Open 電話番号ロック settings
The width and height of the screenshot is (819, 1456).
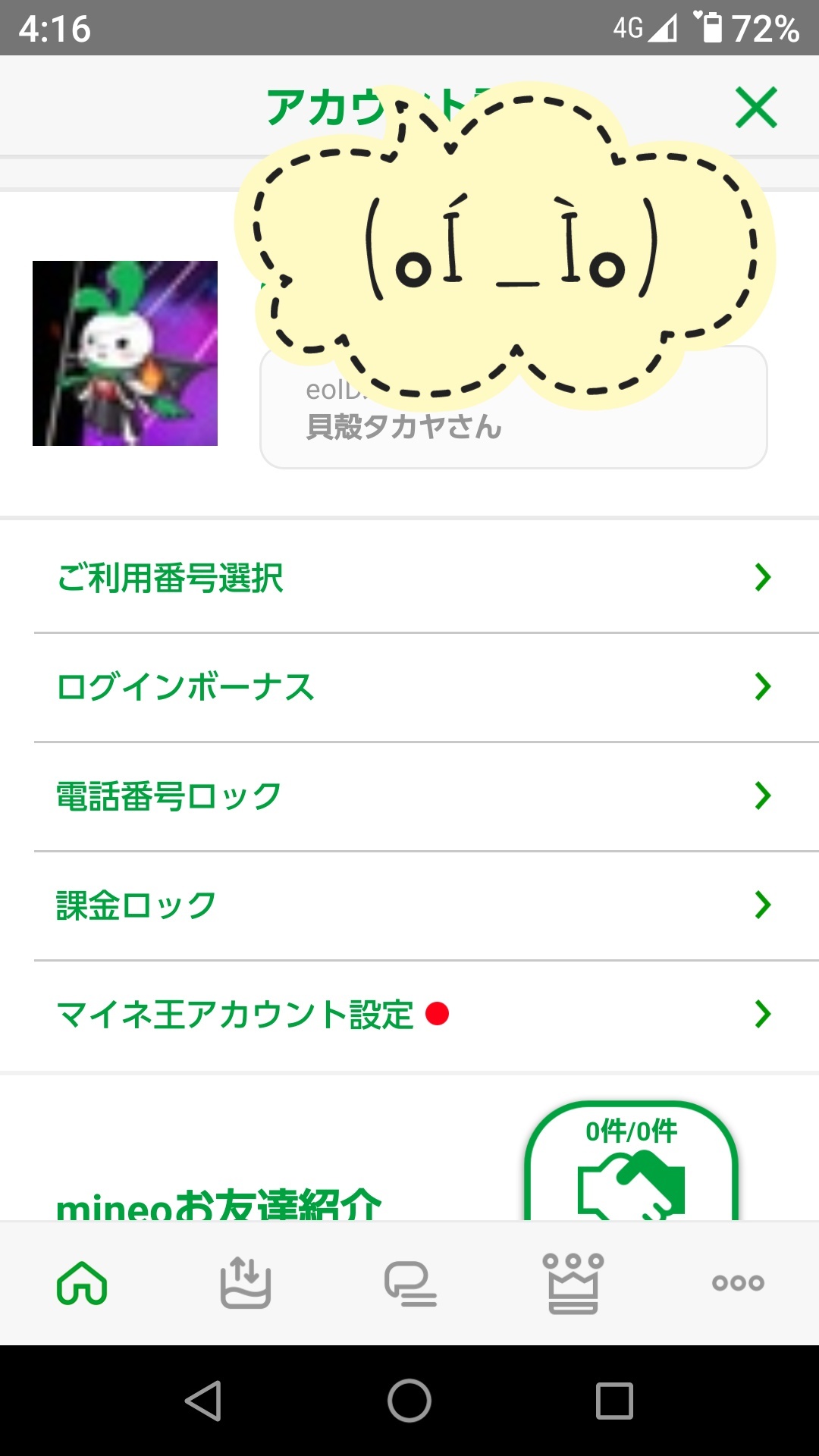409,796
